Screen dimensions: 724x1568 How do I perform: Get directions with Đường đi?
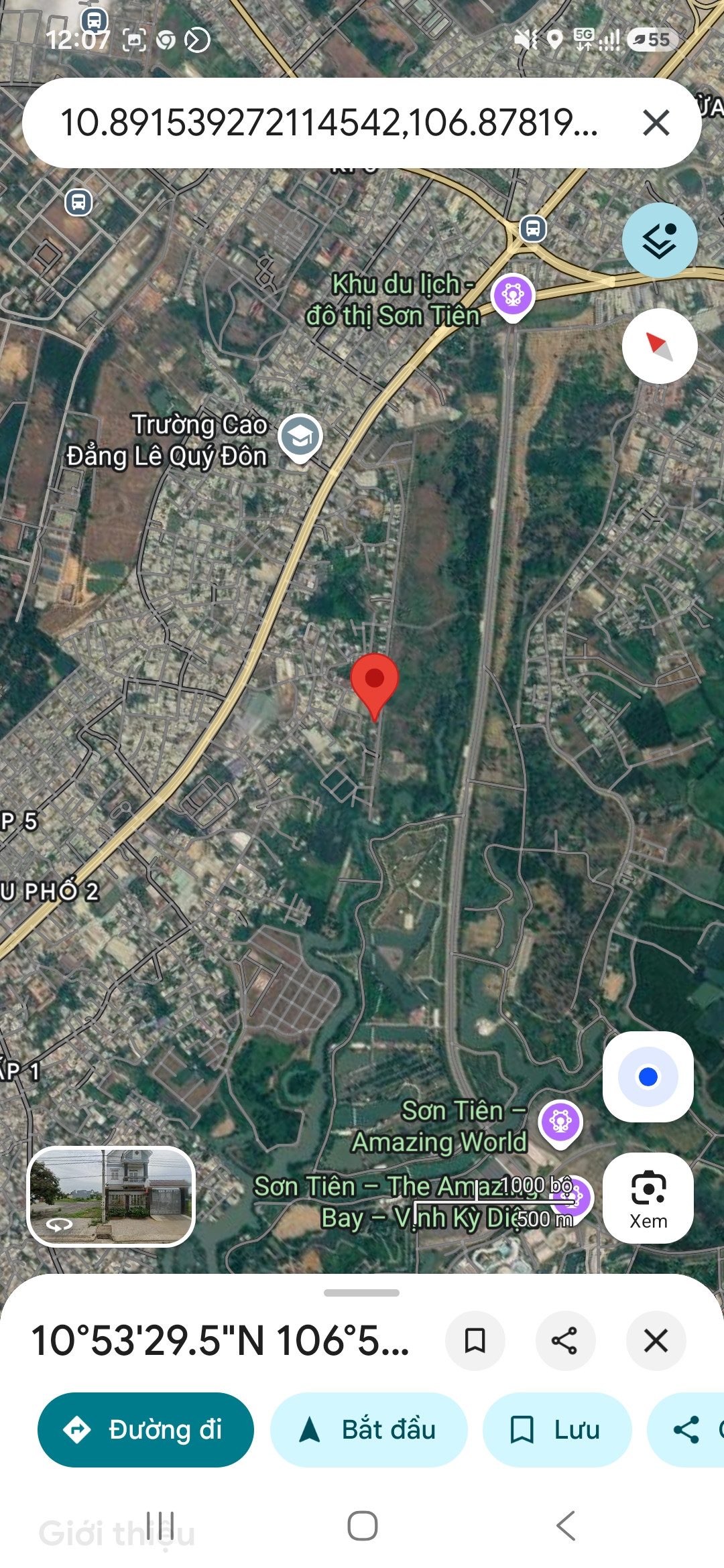pos(145,1430)
